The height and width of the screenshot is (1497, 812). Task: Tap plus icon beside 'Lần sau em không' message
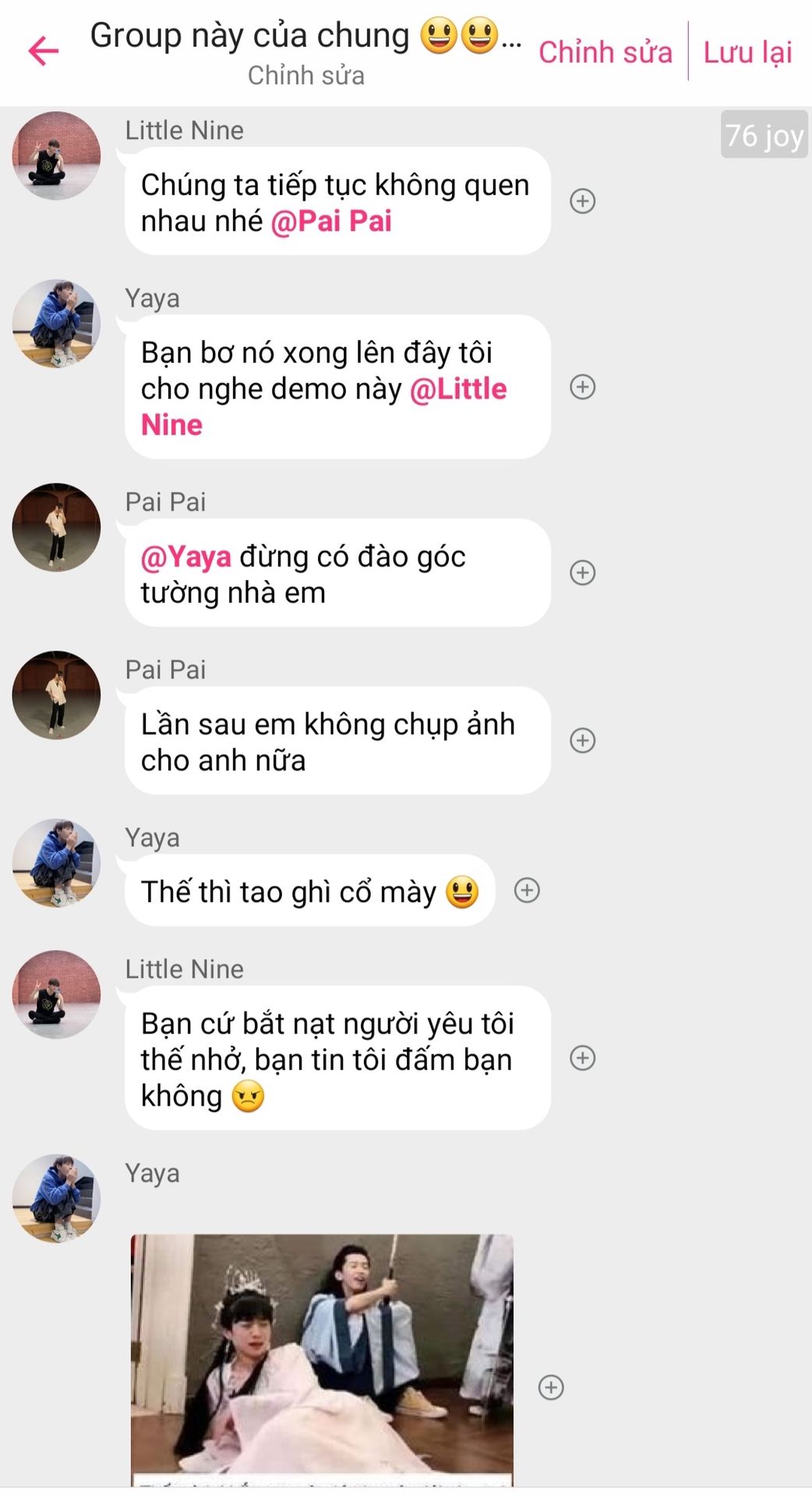[x=583, y=740]
